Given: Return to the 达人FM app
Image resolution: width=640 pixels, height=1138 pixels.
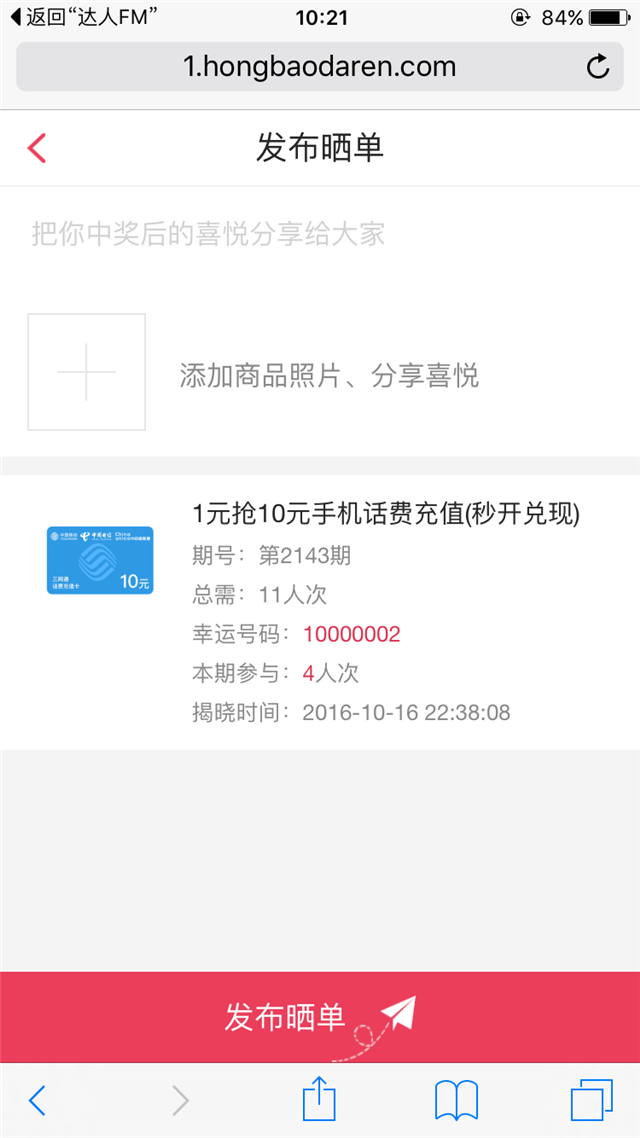Looking at the screenshot, I should click(86, 17).
